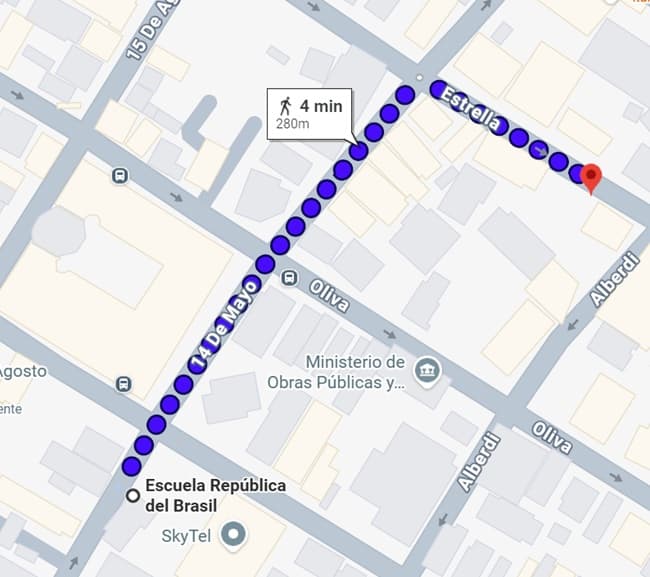Screen dimensions: 650x577
Task: Open the Ministerio de Obras Públicas place marker
Action: pyautogui.click(x=427, y=370)
